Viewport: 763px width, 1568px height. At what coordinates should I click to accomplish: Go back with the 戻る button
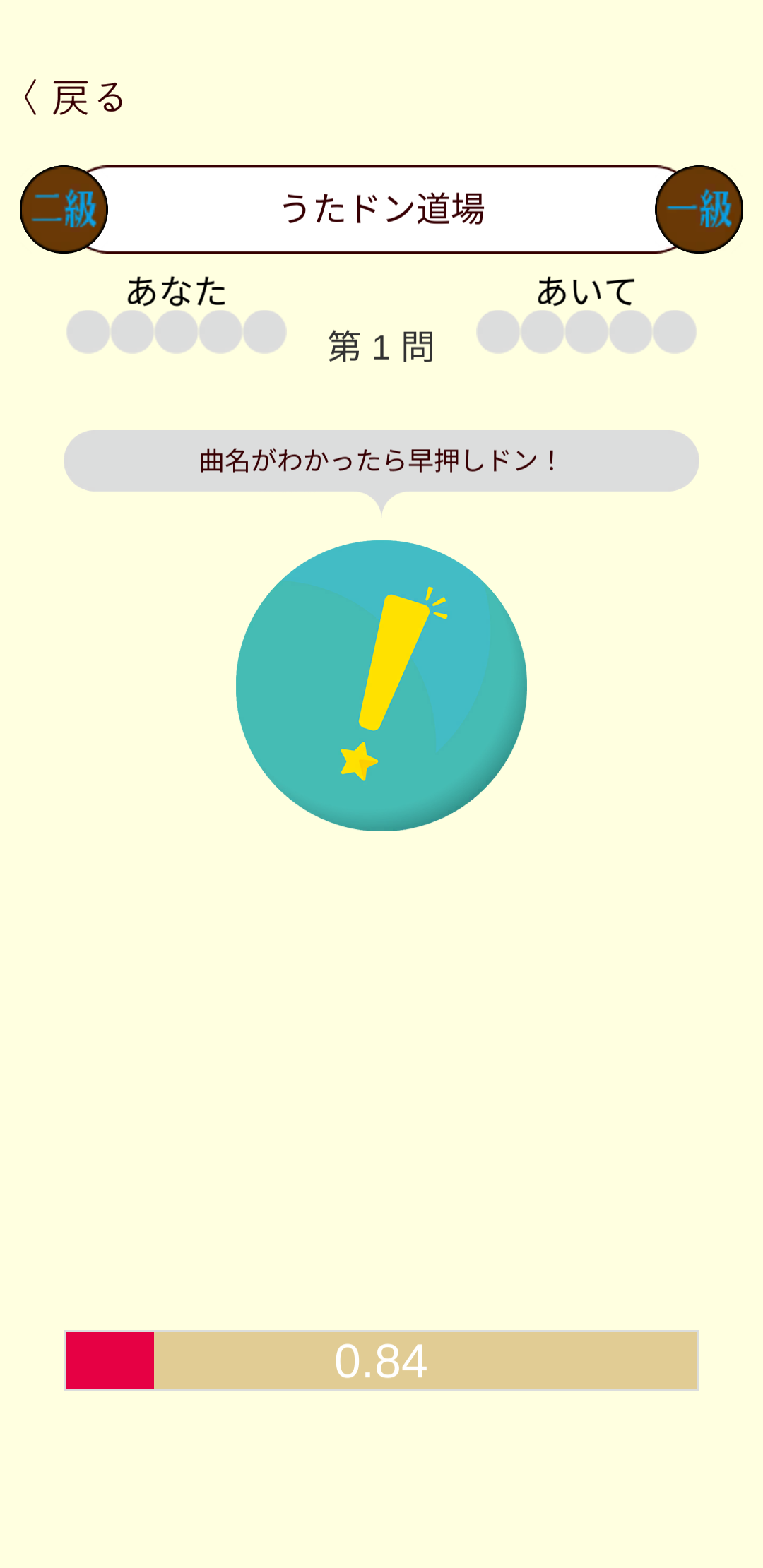[75, 97]
